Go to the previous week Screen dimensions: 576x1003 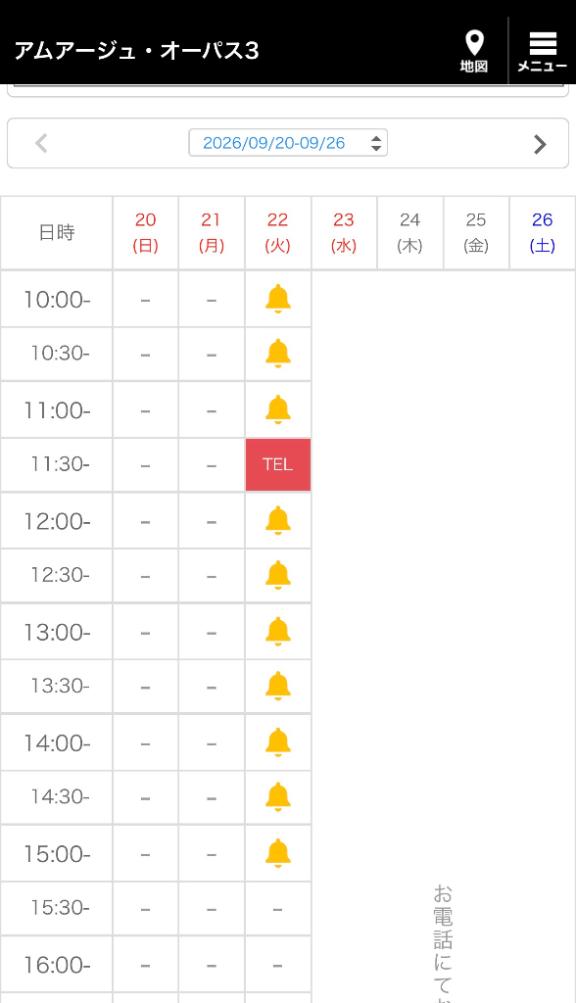coord(42,143)
